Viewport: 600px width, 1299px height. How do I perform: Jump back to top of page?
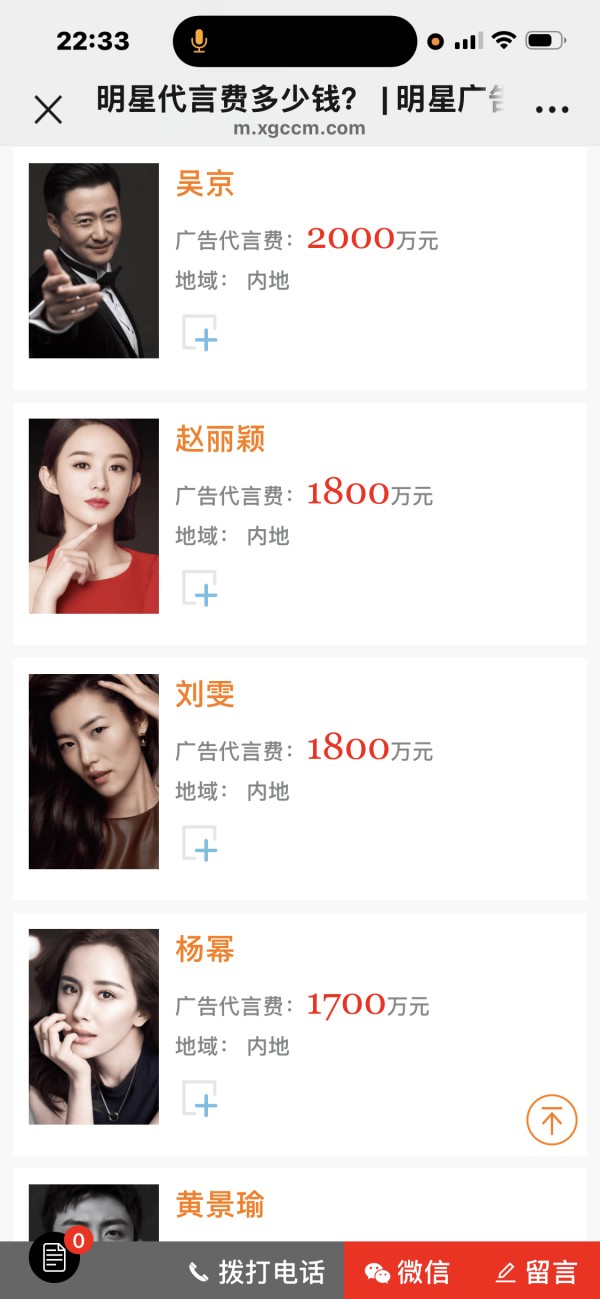click(x=552, y=1119)
